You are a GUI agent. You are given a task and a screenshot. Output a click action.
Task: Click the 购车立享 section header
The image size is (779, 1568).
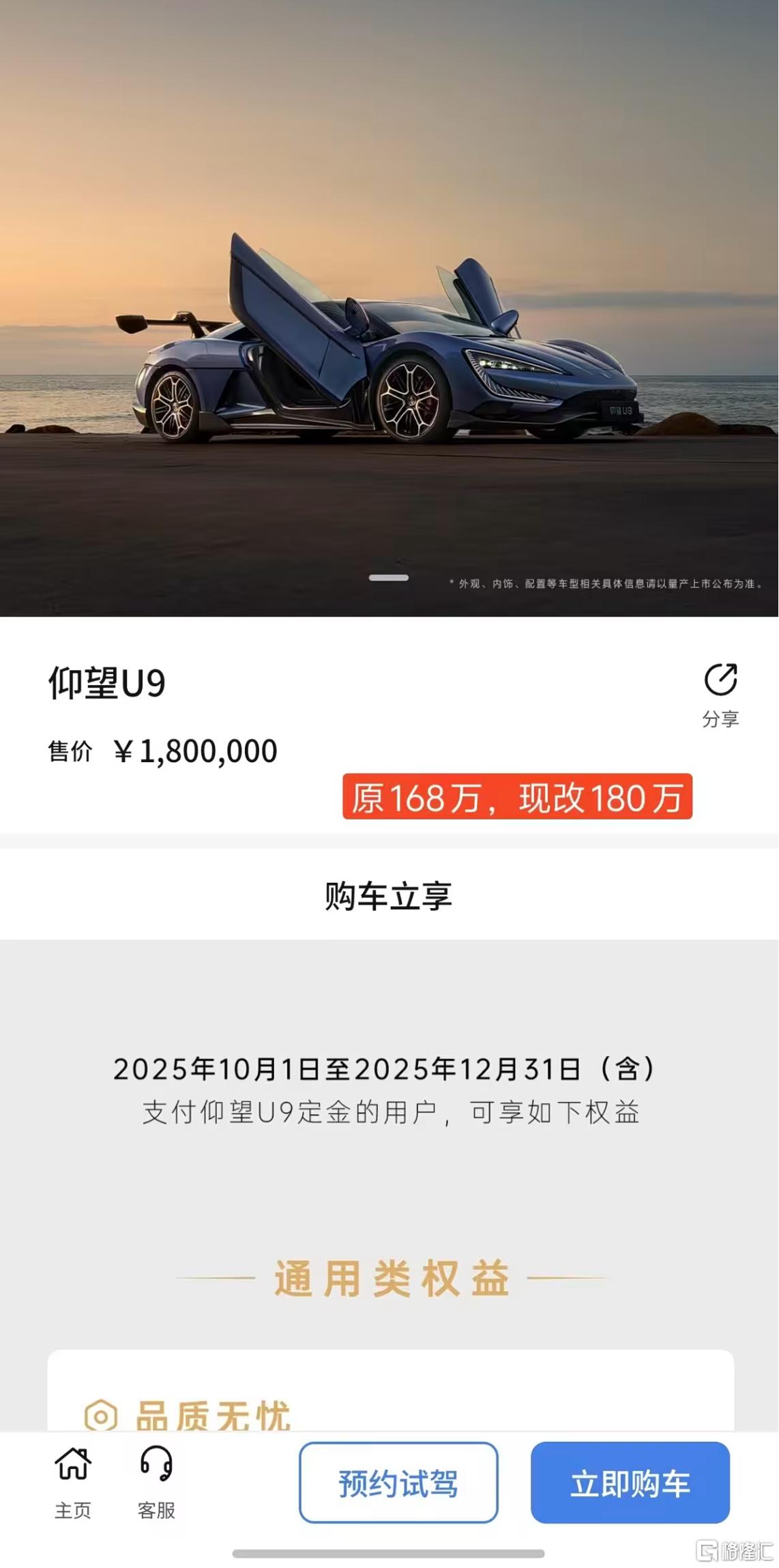click(389, 895)
